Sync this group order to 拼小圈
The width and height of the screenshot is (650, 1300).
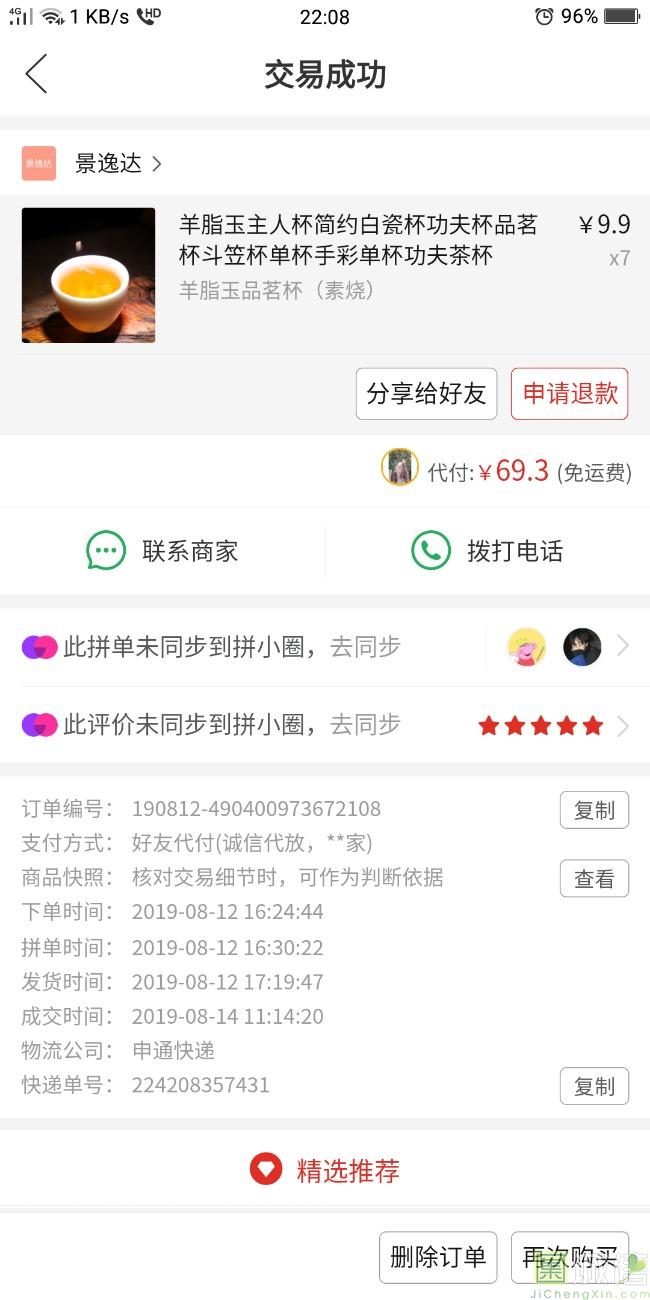(x=325, y=647)
